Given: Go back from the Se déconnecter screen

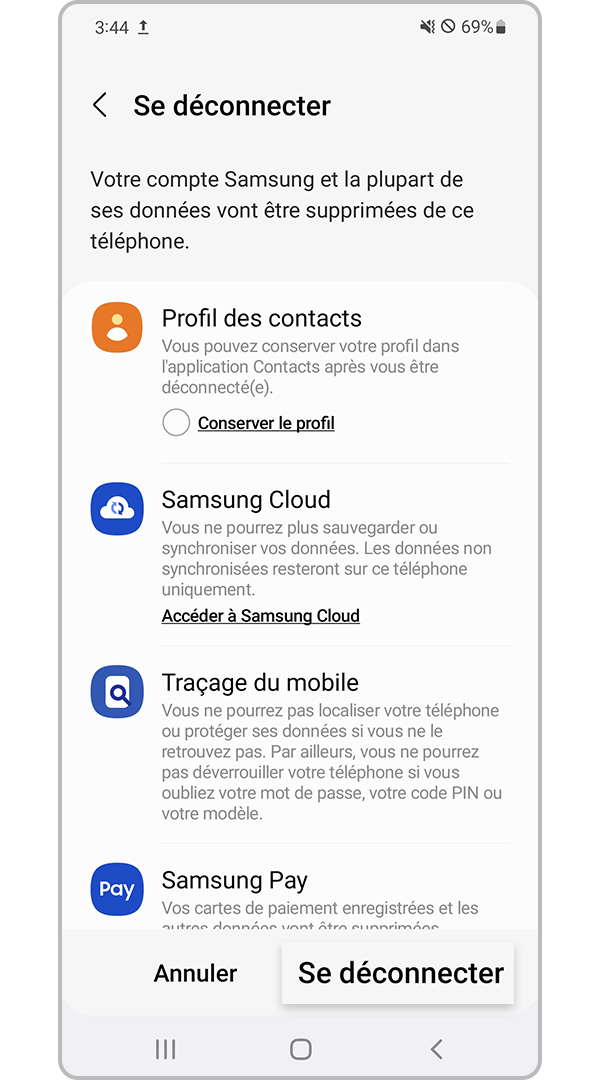Looking at the screenshot, I should [100, 106].
